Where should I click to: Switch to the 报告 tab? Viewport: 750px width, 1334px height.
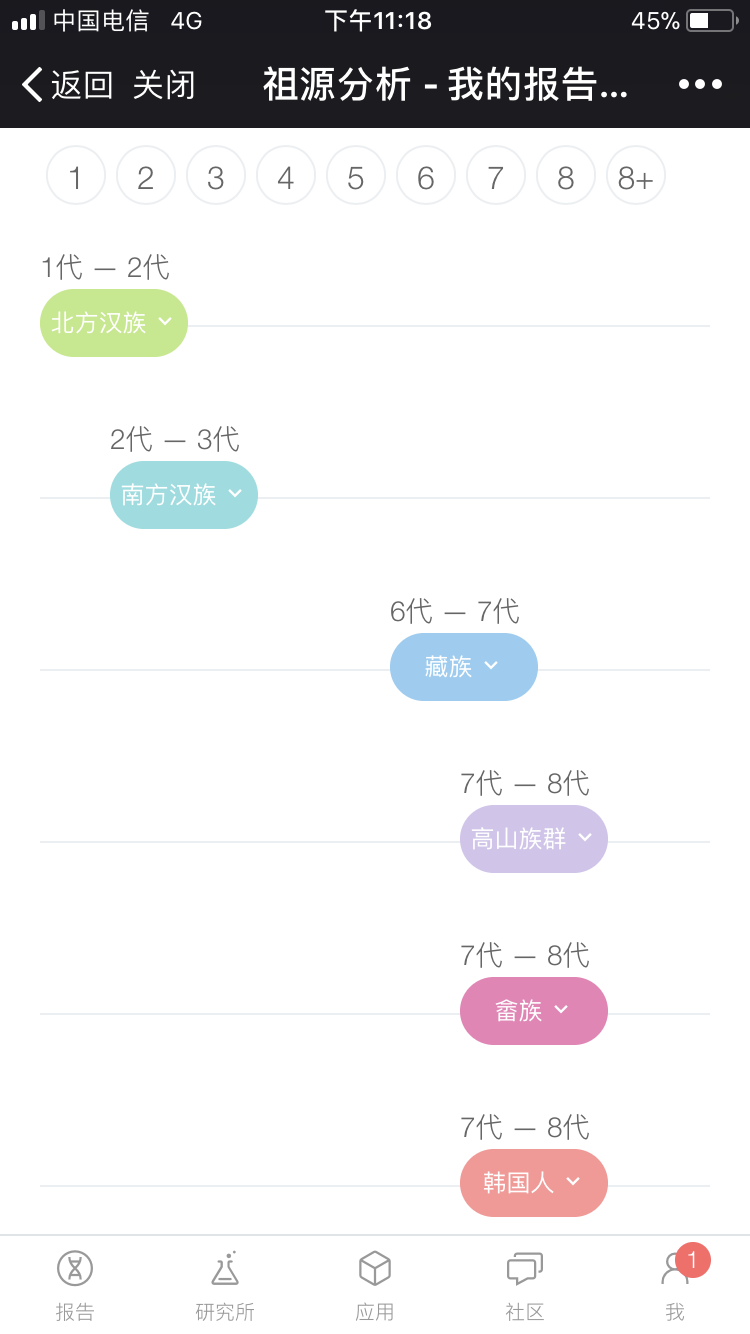(x=75, y=1286)
